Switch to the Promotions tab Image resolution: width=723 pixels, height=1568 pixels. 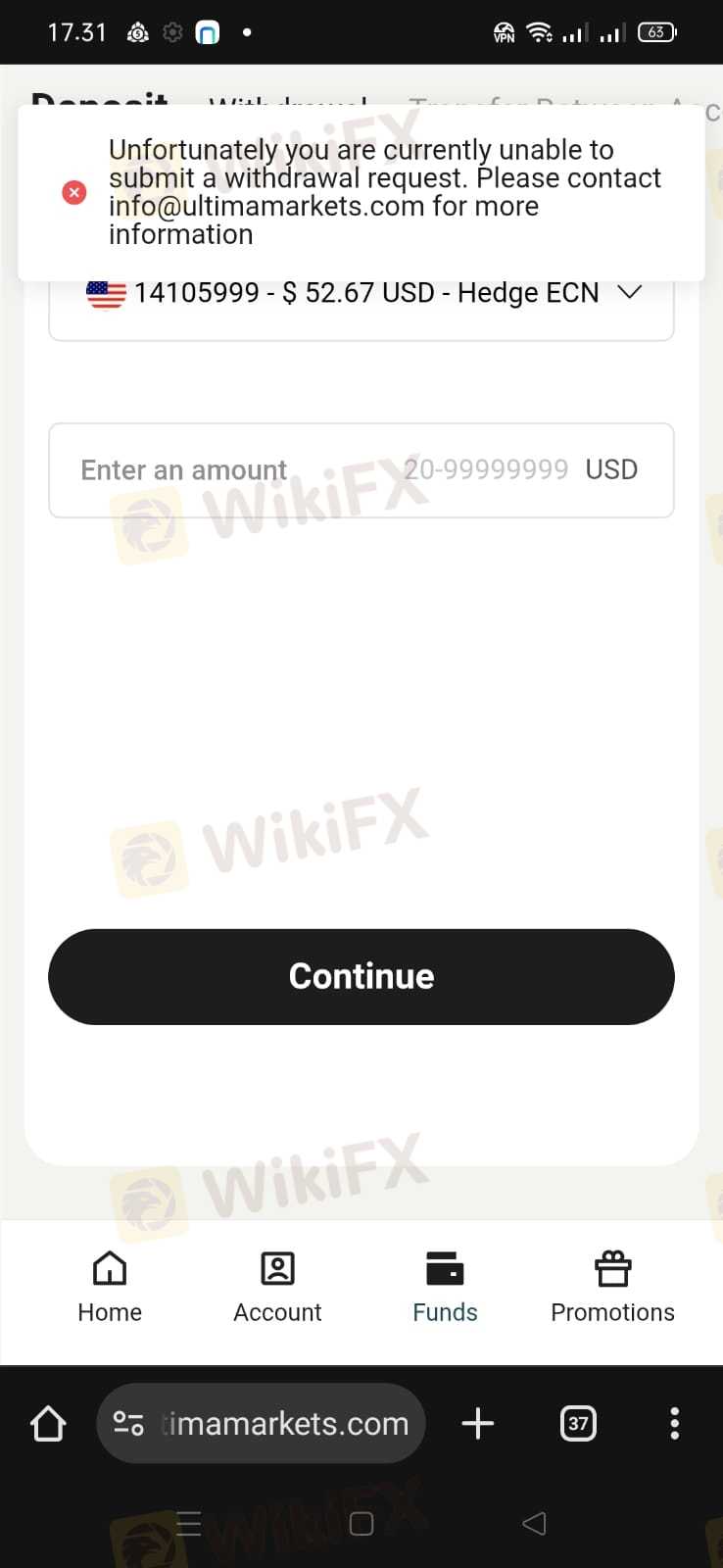[x=612, y=1287]
